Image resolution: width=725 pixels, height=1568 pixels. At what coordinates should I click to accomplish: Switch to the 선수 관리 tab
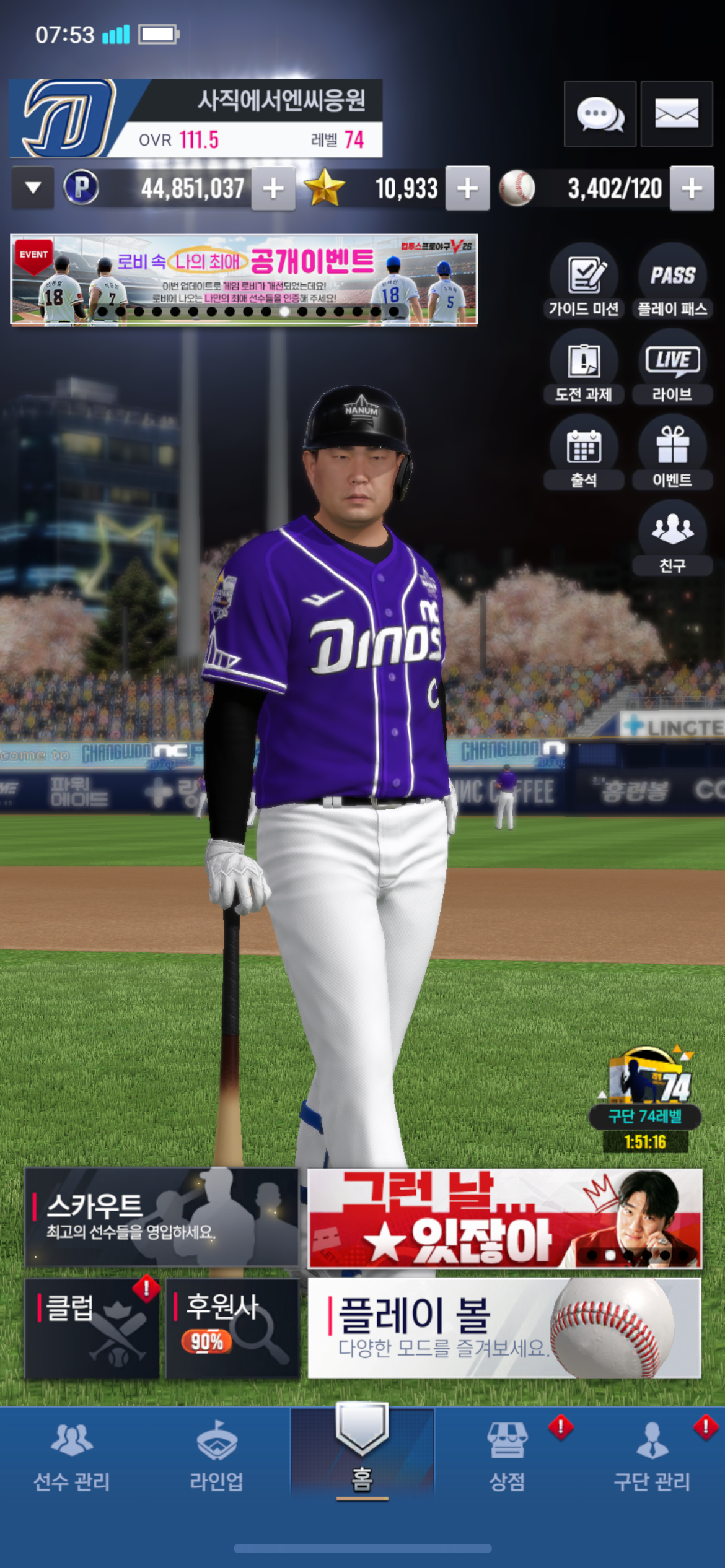(72, 1457)
